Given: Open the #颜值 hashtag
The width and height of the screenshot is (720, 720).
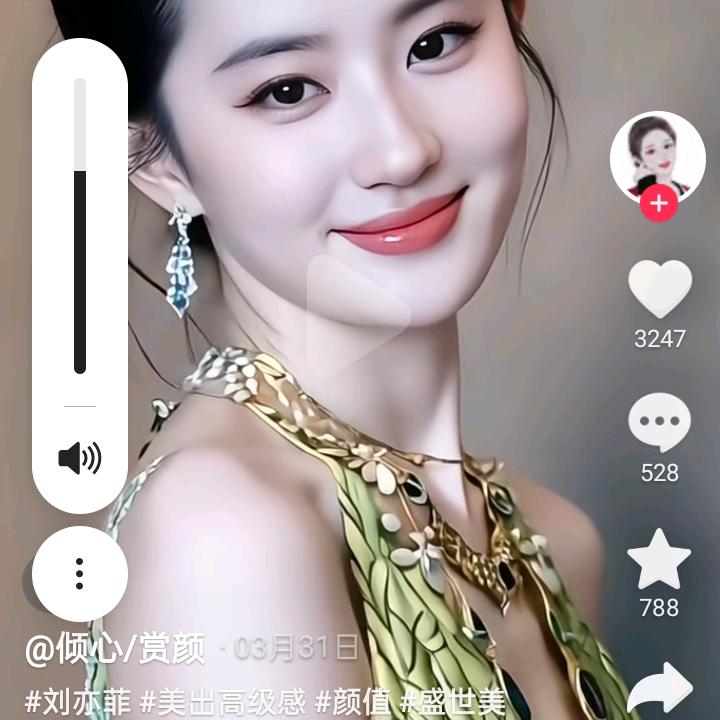Looking at the screenshot, I should point(353,703).
